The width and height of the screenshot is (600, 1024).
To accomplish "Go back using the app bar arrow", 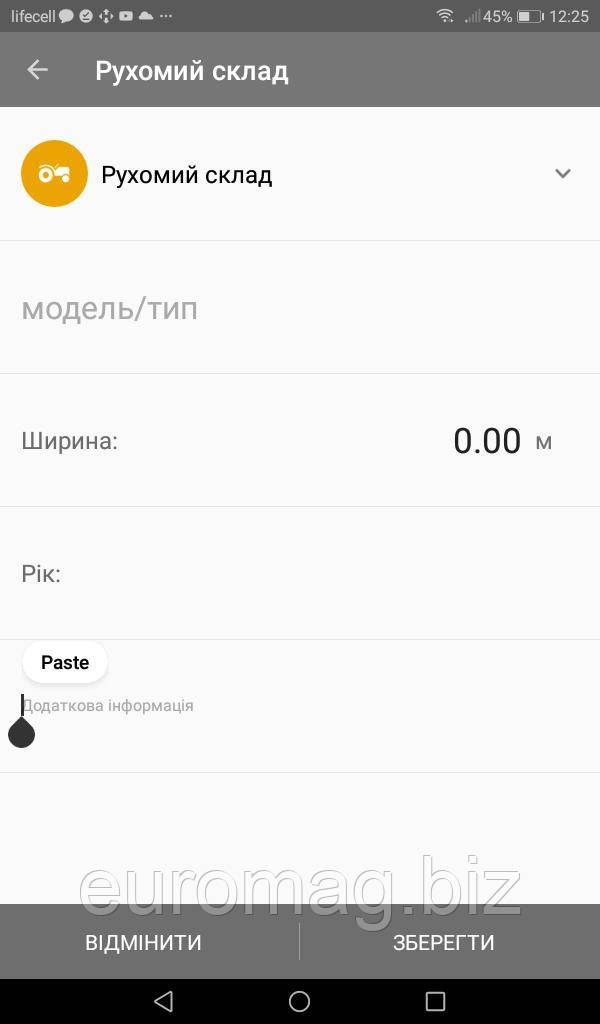I will tap(38, 70).
